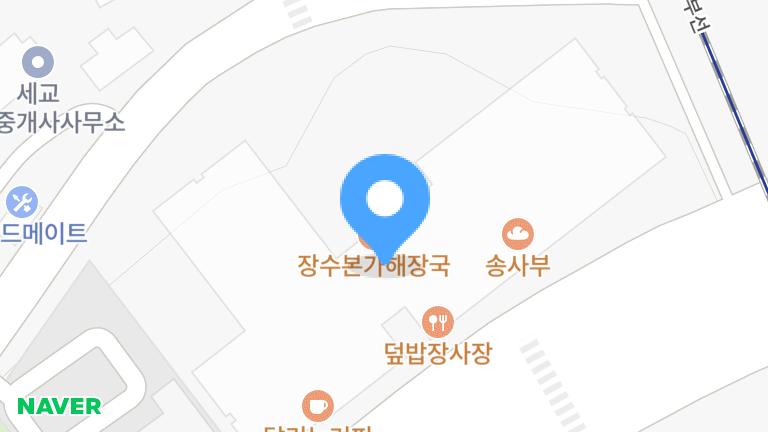
Task: Open the cafe marker below 덮밥장사장
Action: (317, 406)
